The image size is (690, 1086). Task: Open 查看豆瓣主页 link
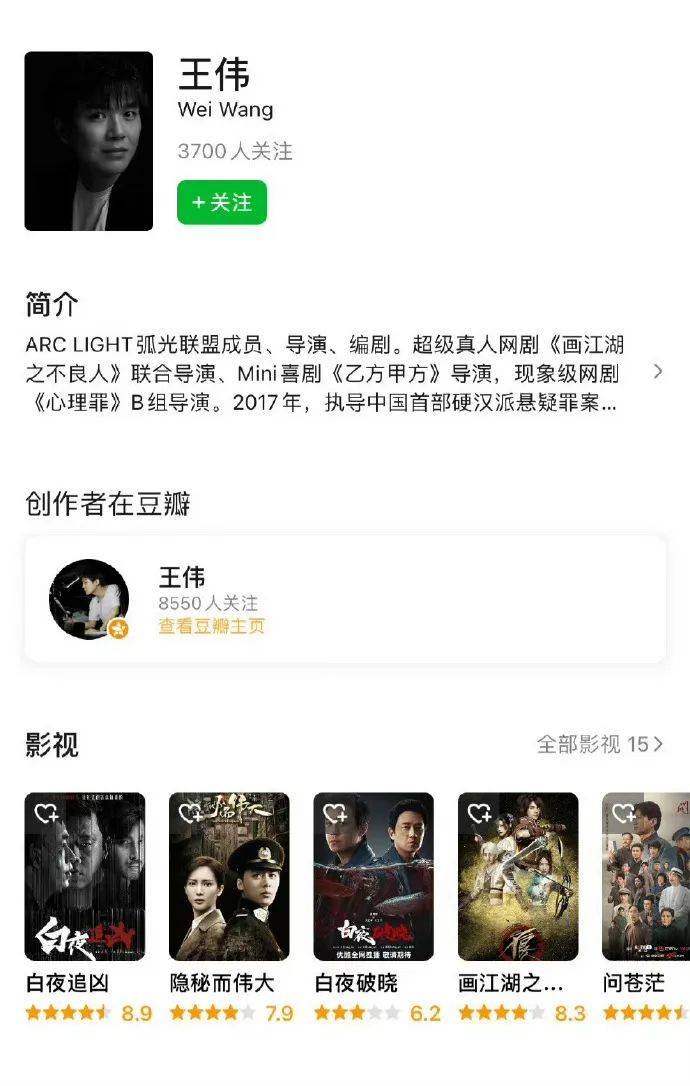point(211,627)
